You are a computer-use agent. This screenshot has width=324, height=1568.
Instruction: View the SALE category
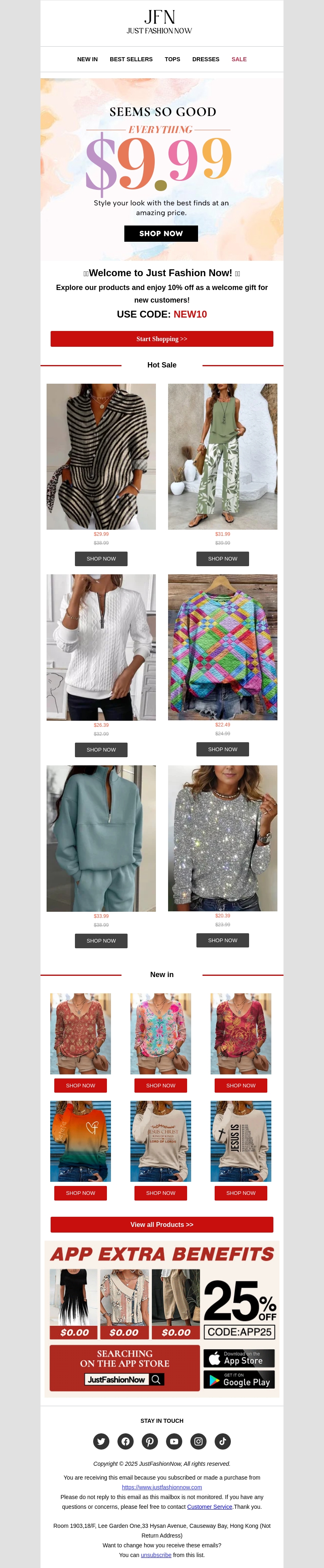click(239, 60)
